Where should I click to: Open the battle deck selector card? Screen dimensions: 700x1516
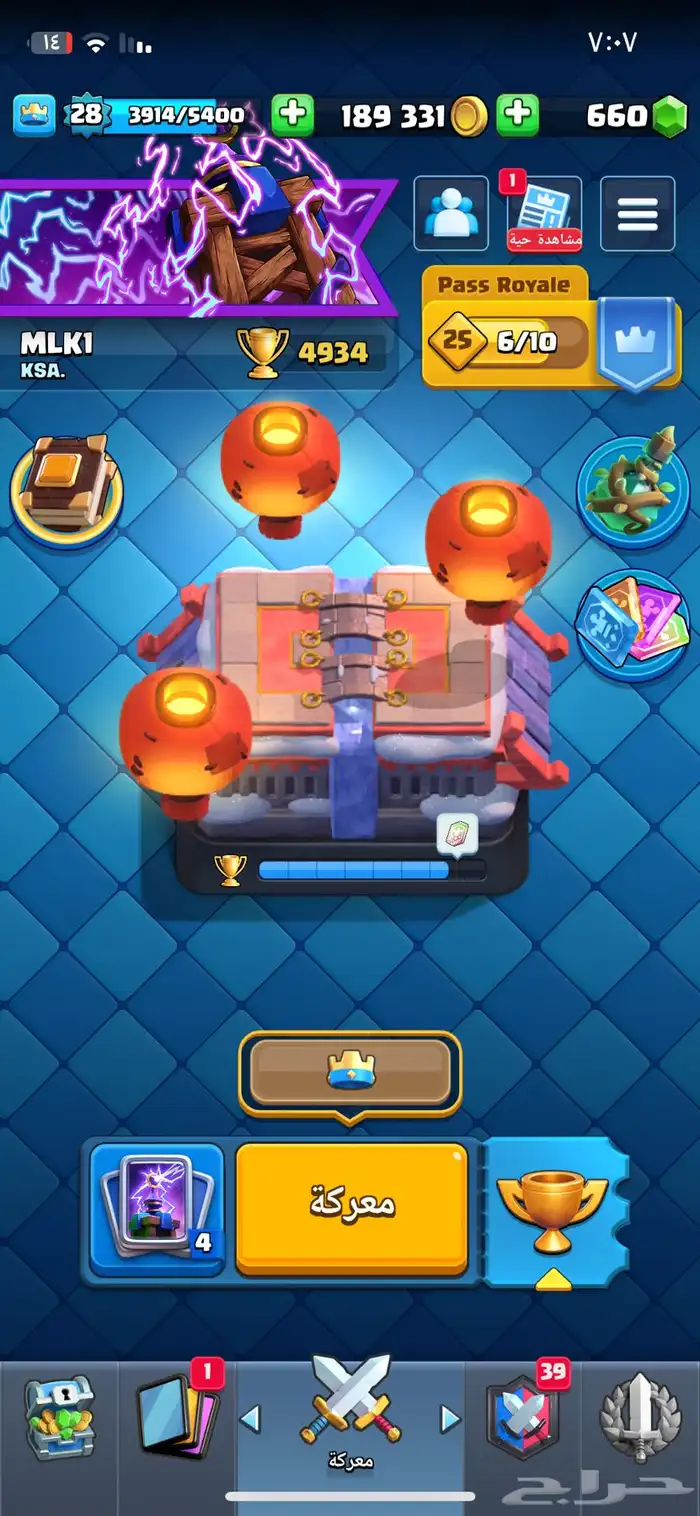point(156,1208)
